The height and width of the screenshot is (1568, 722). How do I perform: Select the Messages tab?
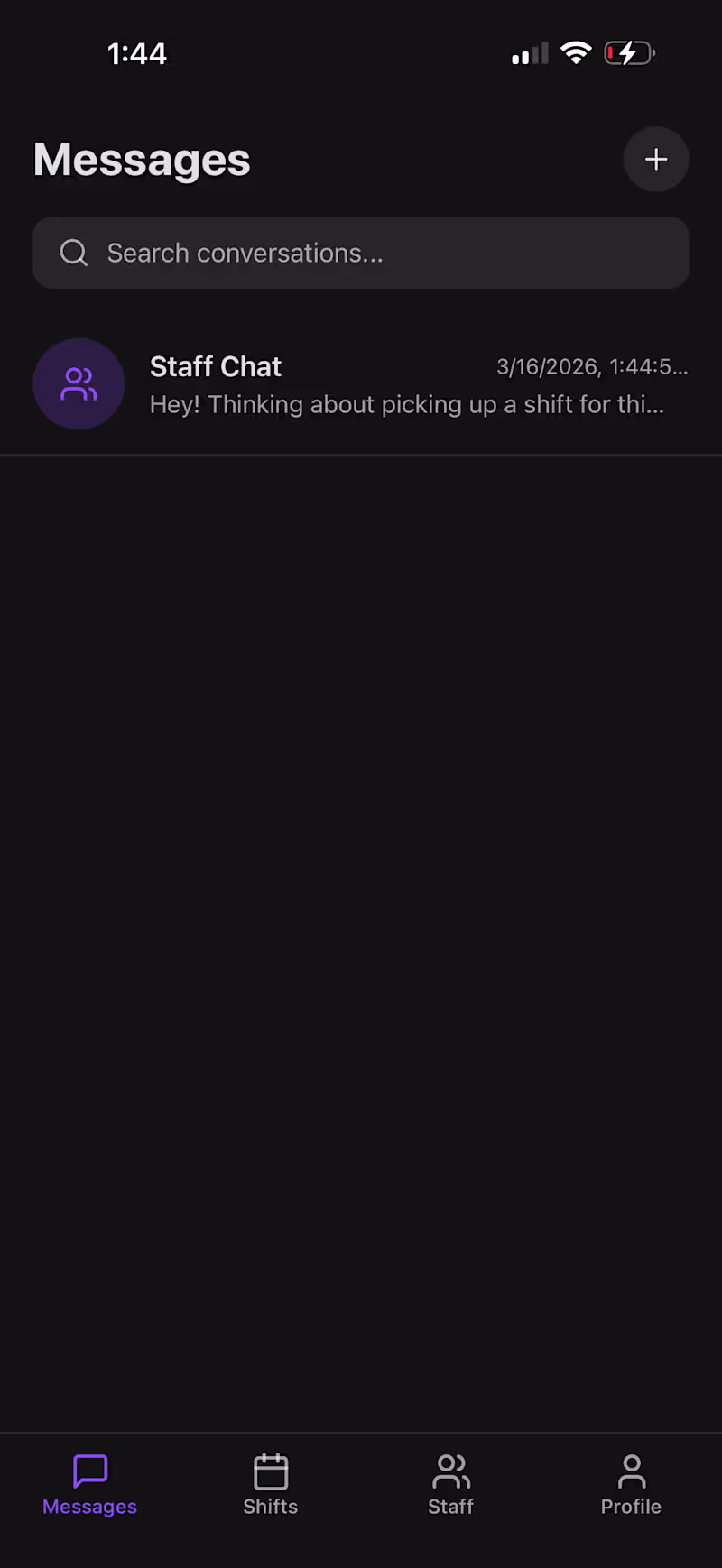(90, 1484)
